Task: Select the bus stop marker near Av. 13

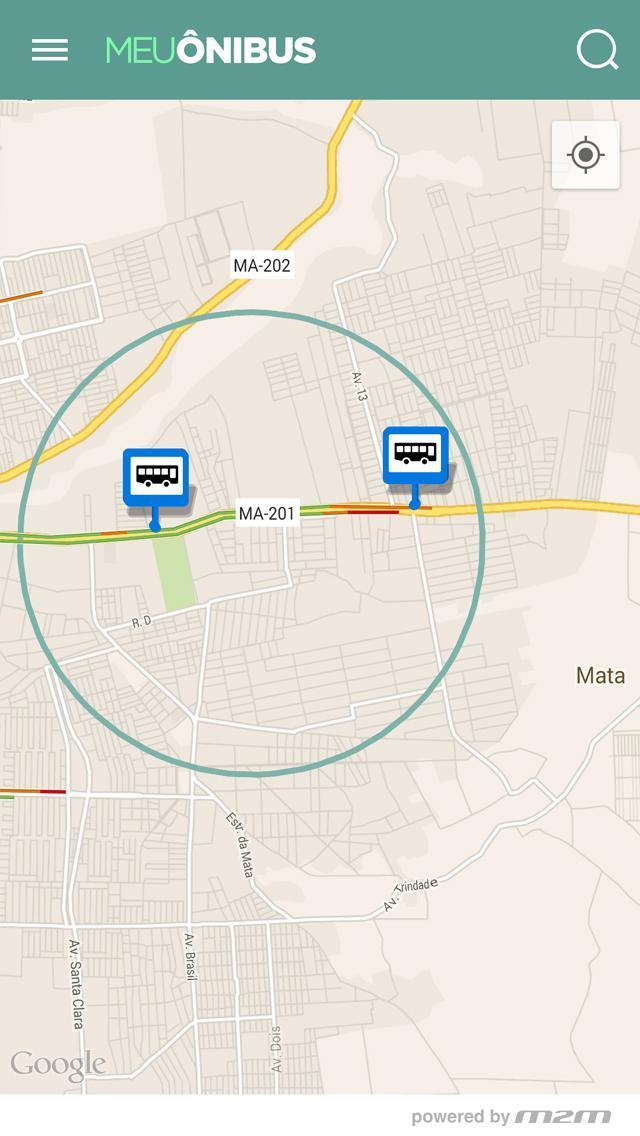Action: coord(416,455)
